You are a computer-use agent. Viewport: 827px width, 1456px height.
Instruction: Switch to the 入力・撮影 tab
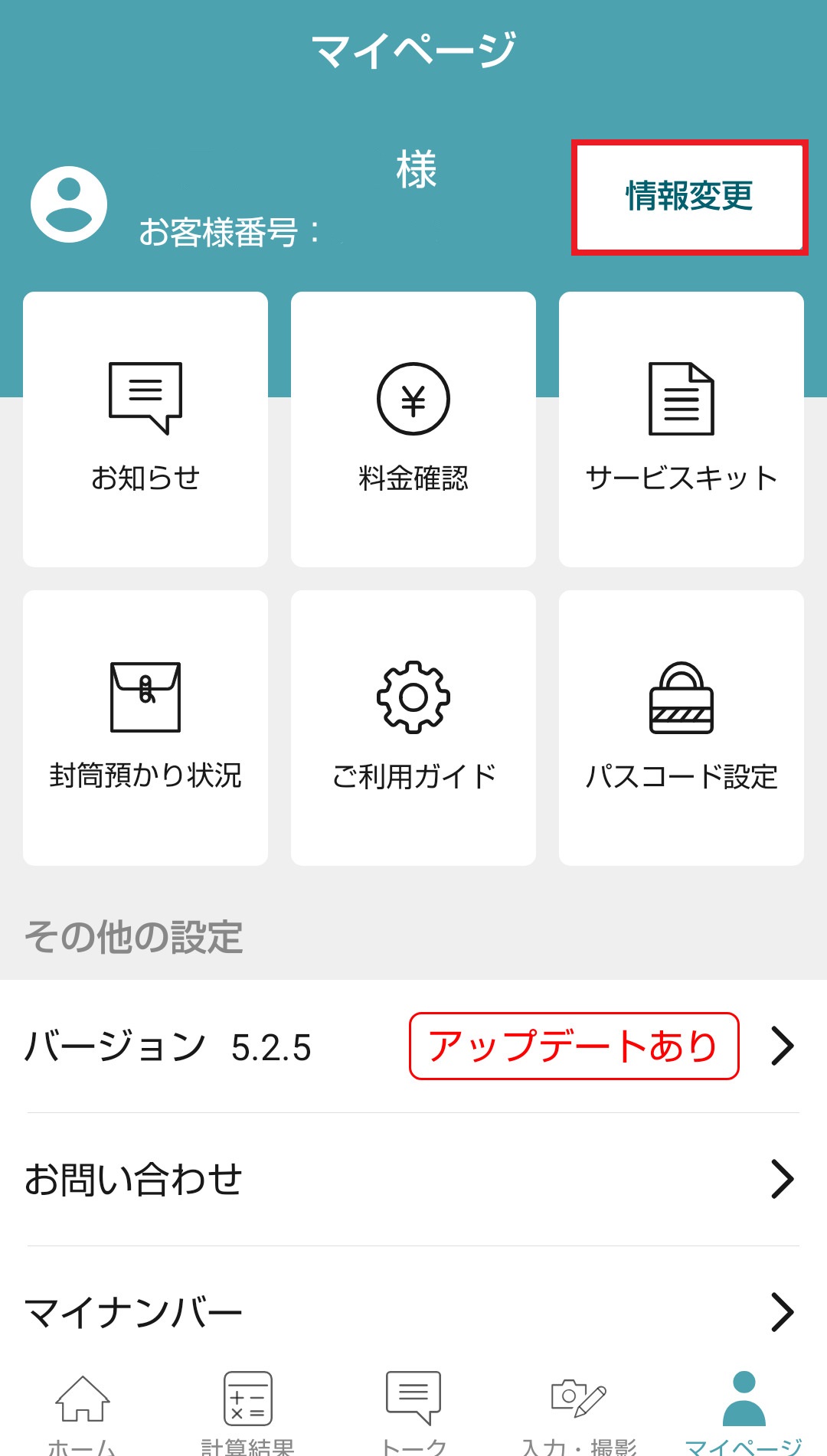[579, 1412]
